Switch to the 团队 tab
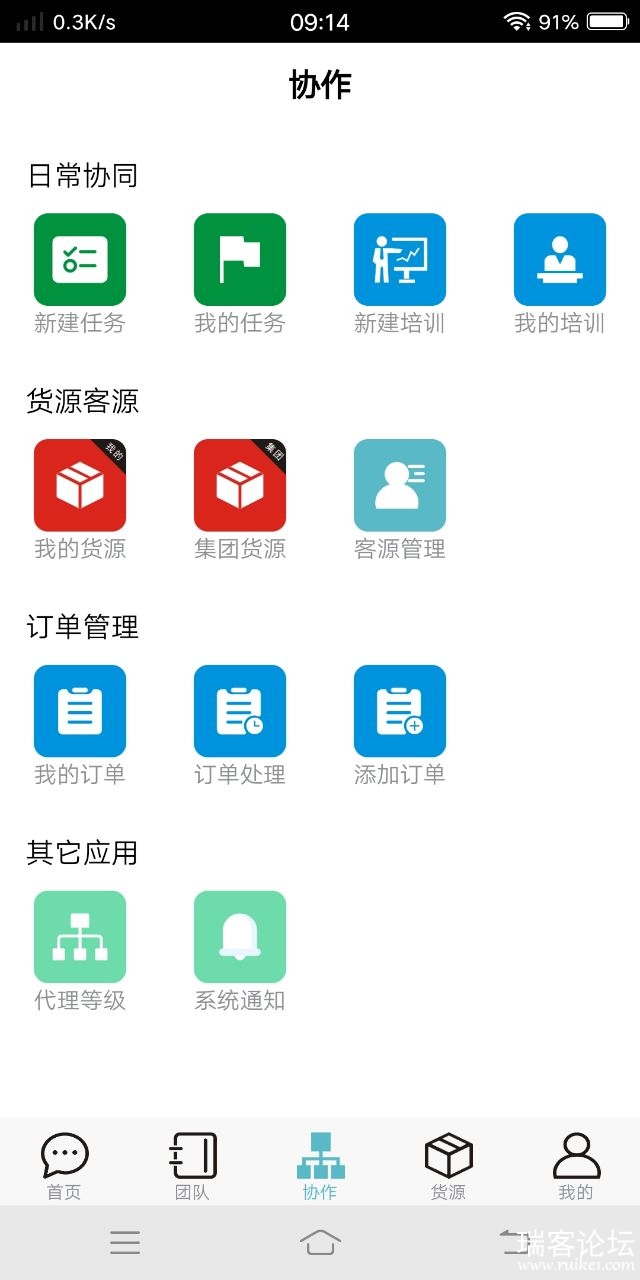Viewport: 640px width, 1280px height. (x=192, y=1166)
